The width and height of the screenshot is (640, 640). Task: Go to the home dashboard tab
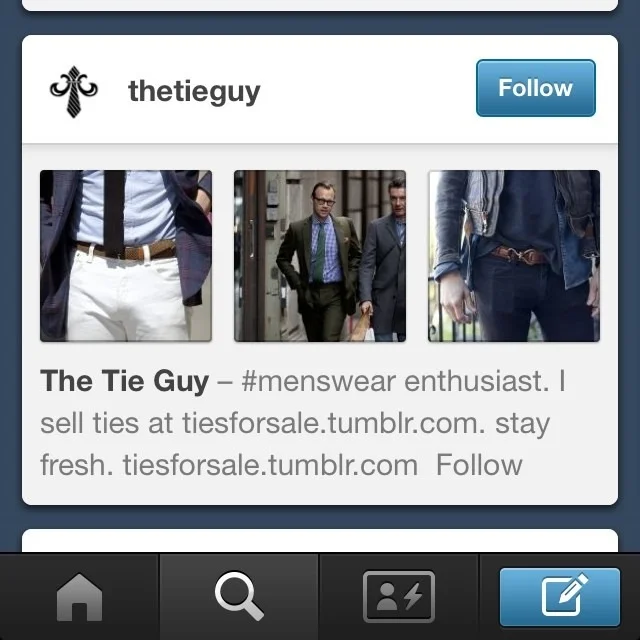[79, 598]
